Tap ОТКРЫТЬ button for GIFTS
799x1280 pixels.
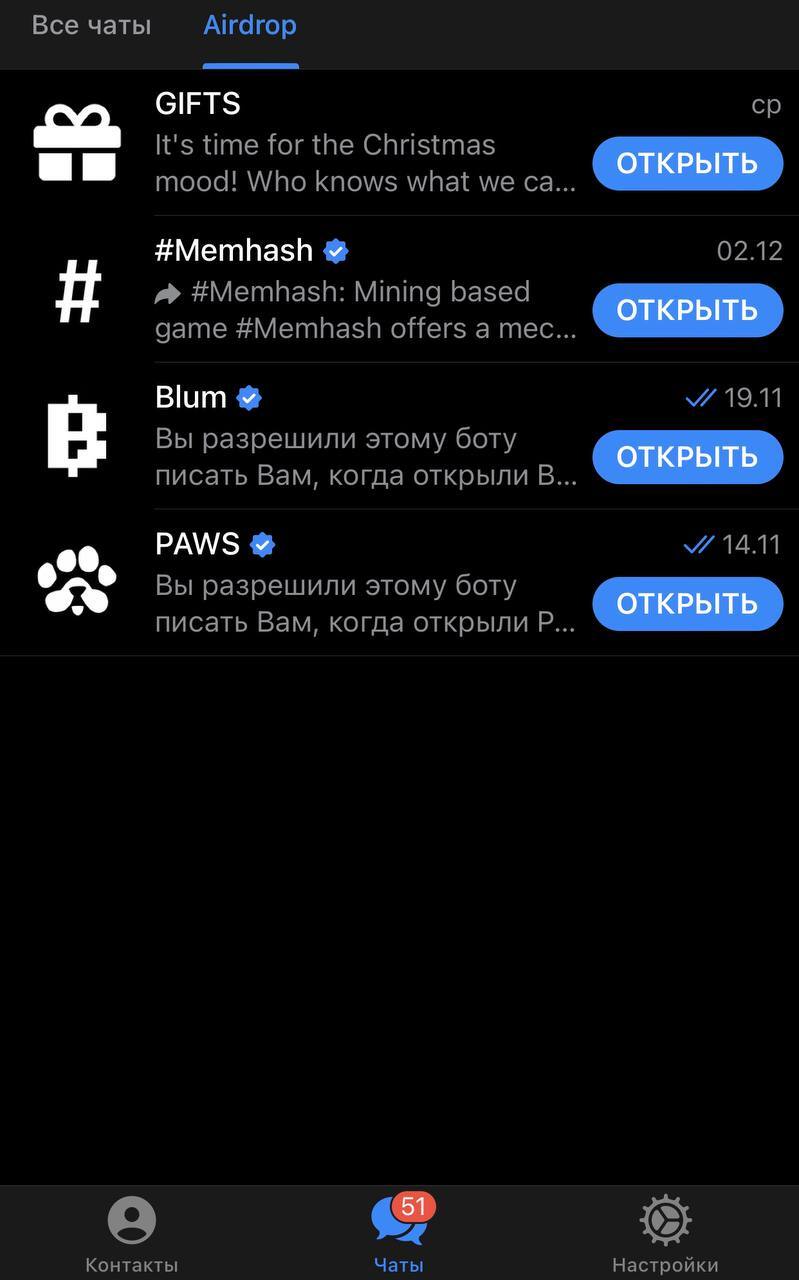tap(687, 163)
